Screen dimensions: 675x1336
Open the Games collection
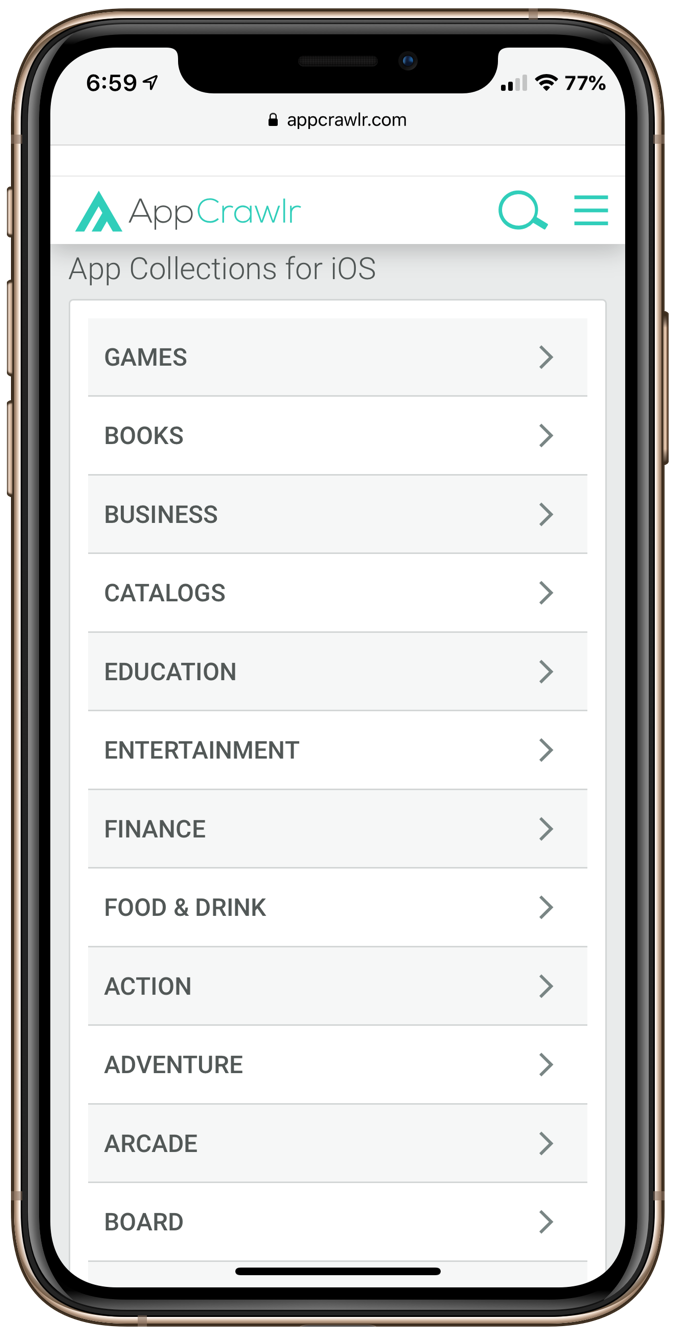(337, 357)
